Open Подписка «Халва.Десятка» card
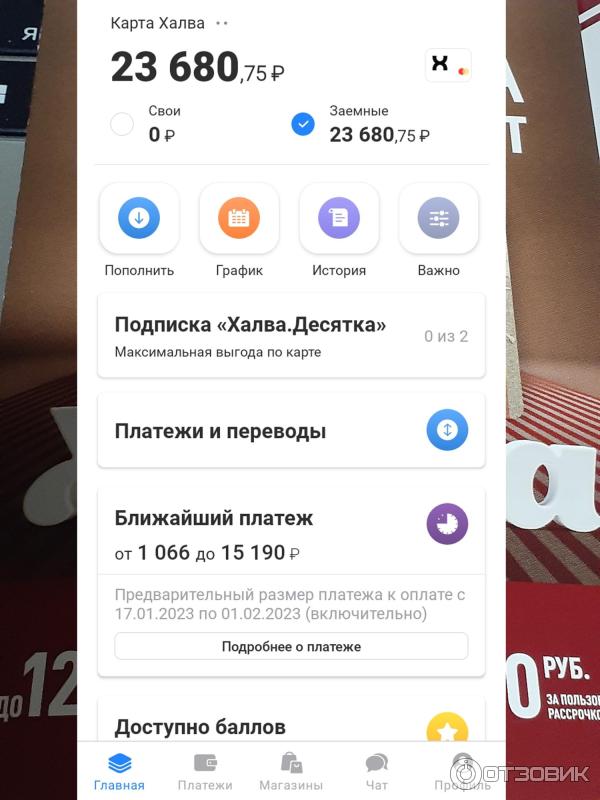 pos(291,336)
